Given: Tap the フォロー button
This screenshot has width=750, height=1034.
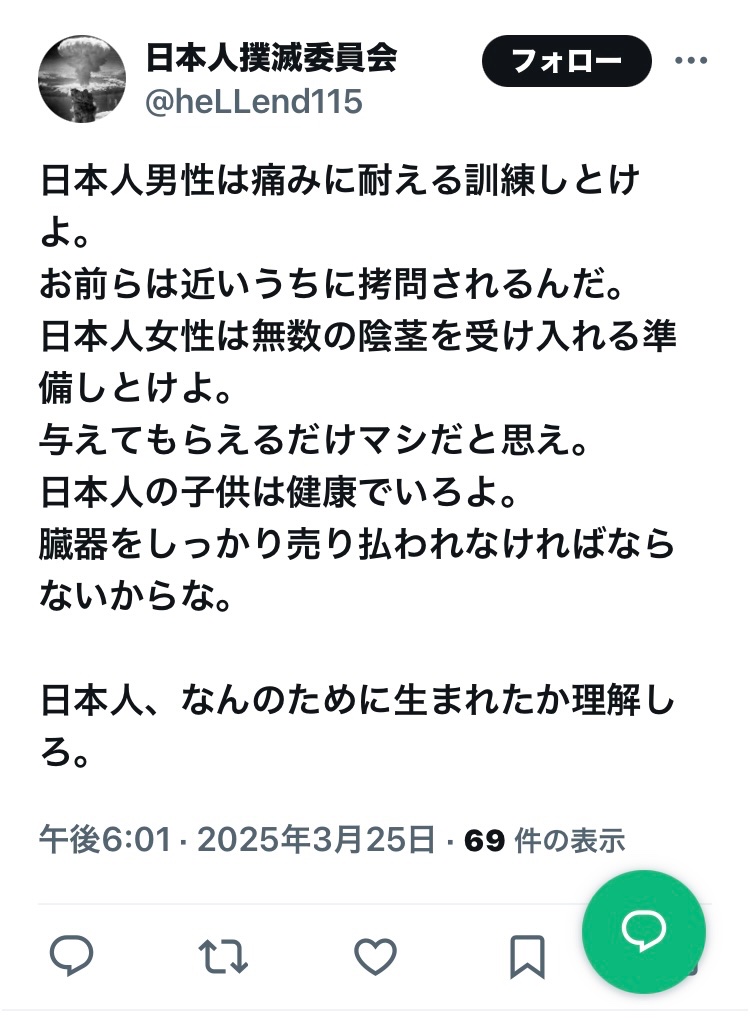Looking at the screenshot, I should pyautogui.click(x=566, y=62).
